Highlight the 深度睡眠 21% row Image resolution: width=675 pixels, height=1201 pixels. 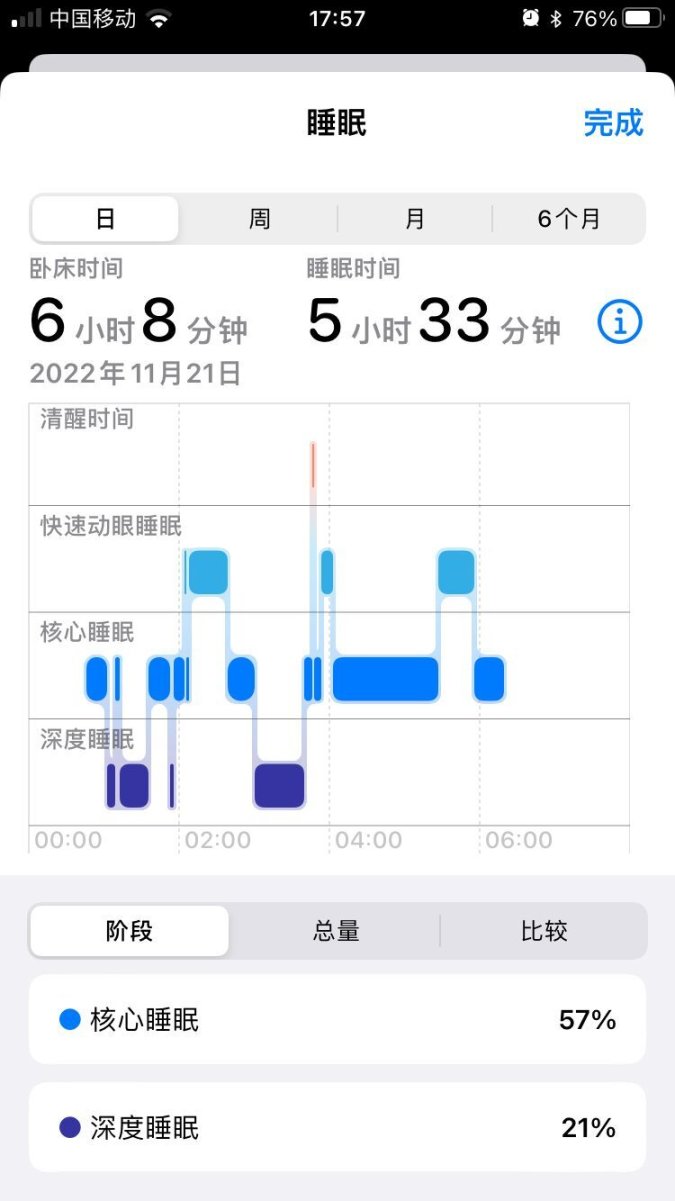(337, 1128)
